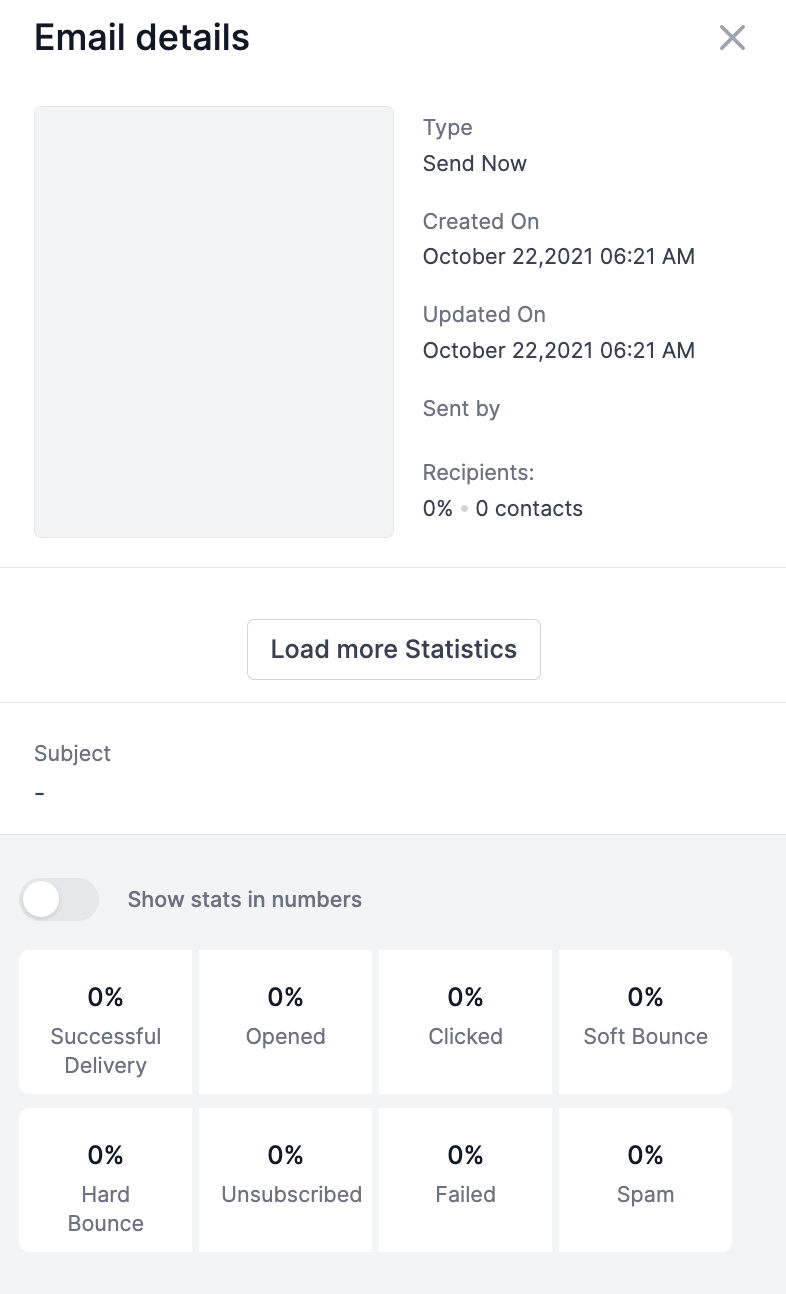
Task: Tap Load more Statistics button
Action: (x=394, y=649)
